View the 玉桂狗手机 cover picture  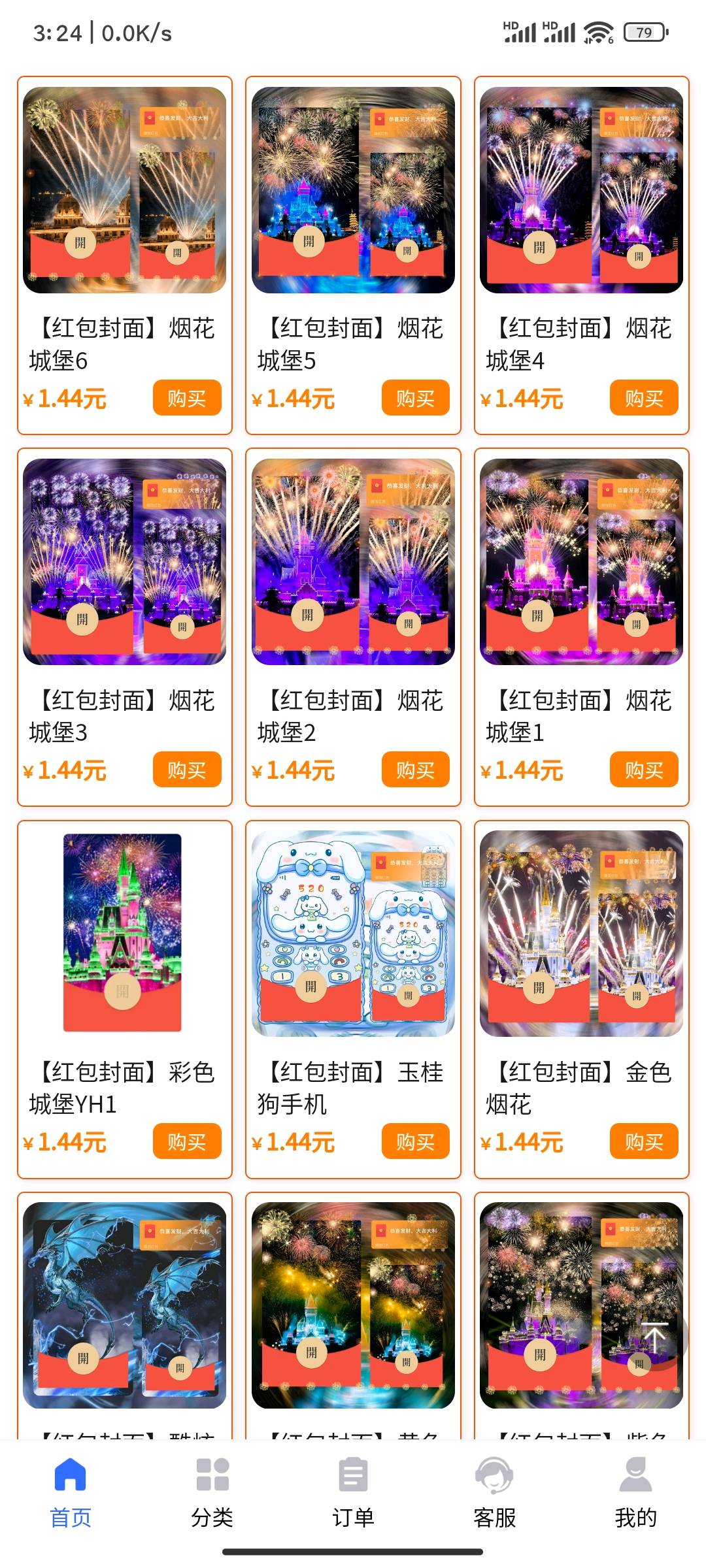[x=353, y=934]
